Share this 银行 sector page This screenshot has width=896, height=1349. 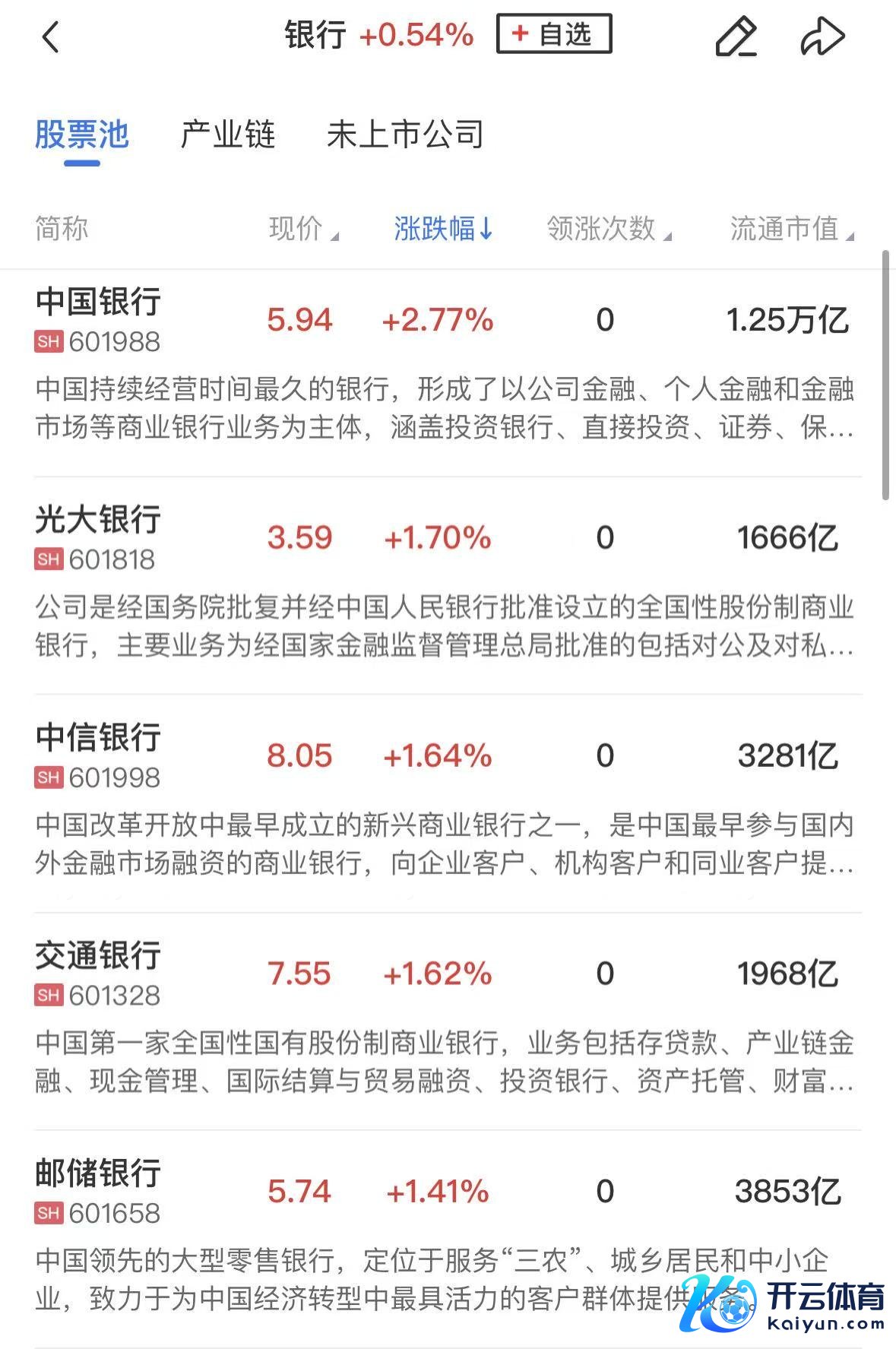(822, 36)
